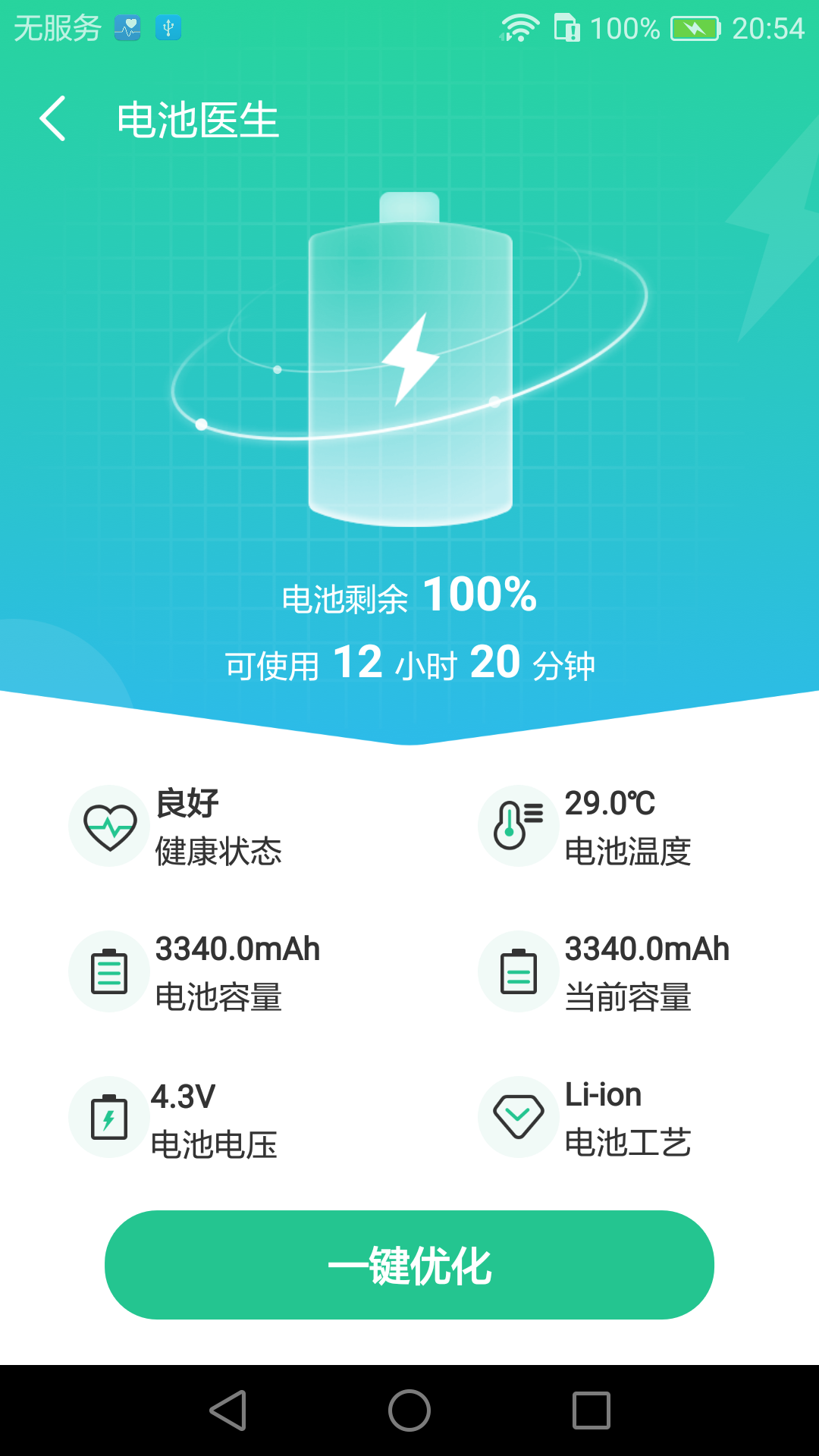819x1456 pixels.
Task: Click the health monitor icon in the status bar
Action: click(x=129, y=27)
